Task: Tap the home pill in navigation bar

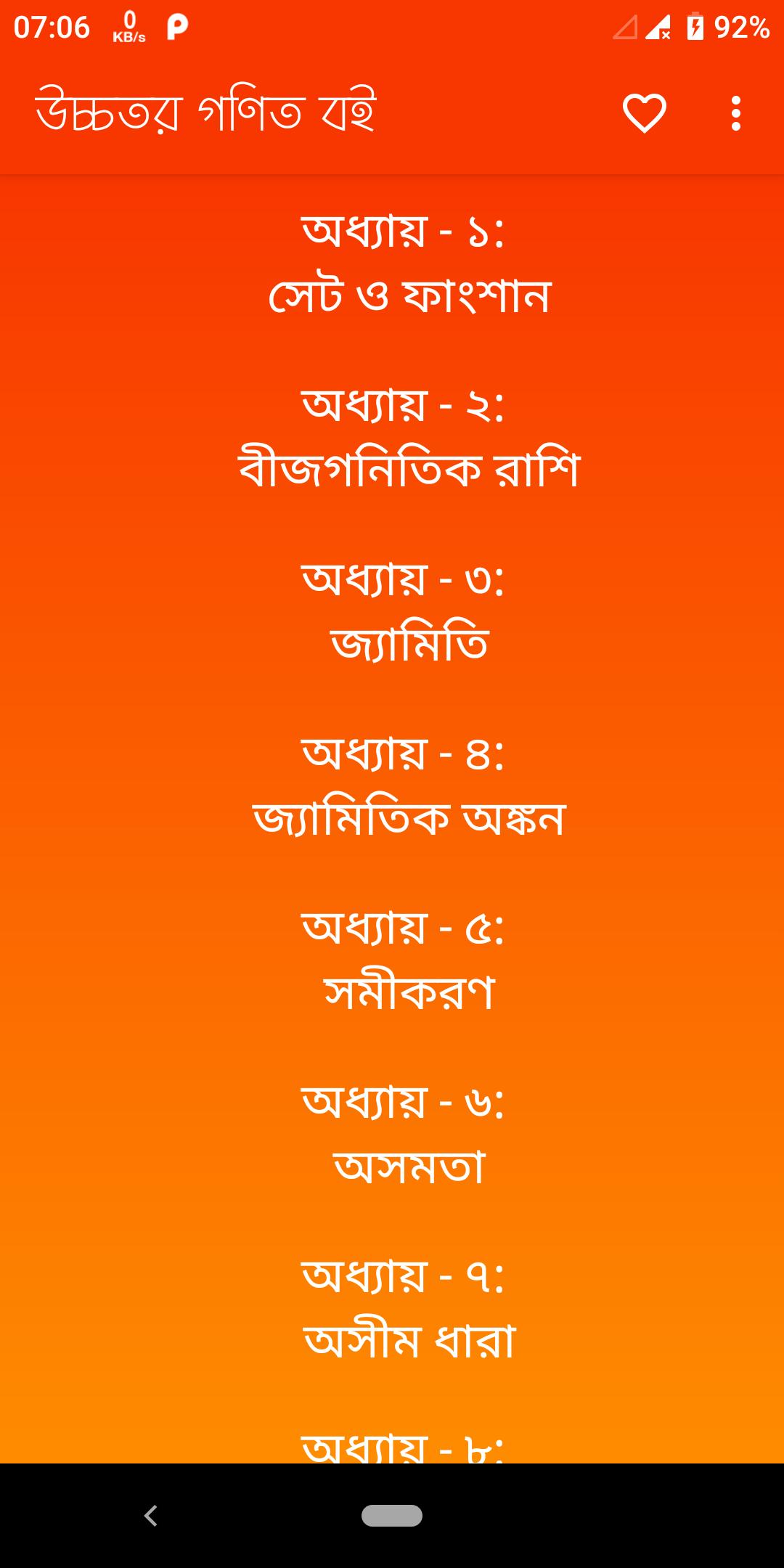Action: [392, 1516]
